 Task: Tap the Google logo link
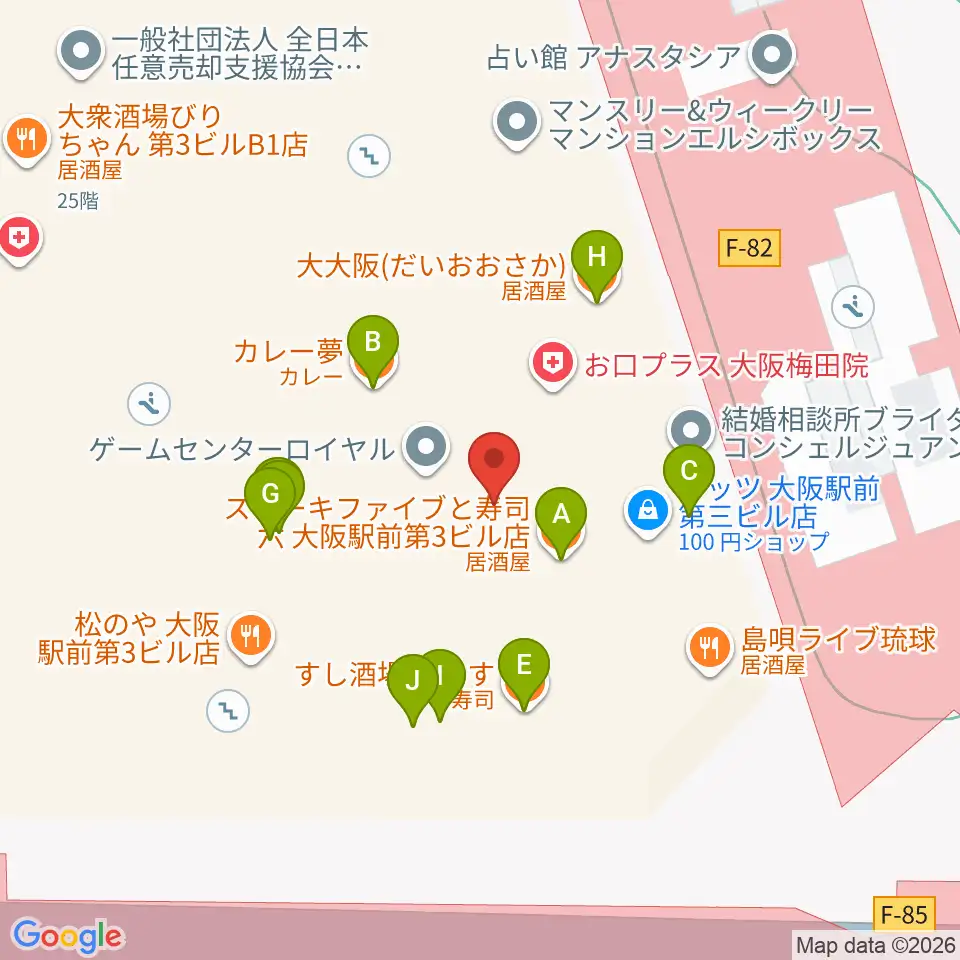point(67,936)
